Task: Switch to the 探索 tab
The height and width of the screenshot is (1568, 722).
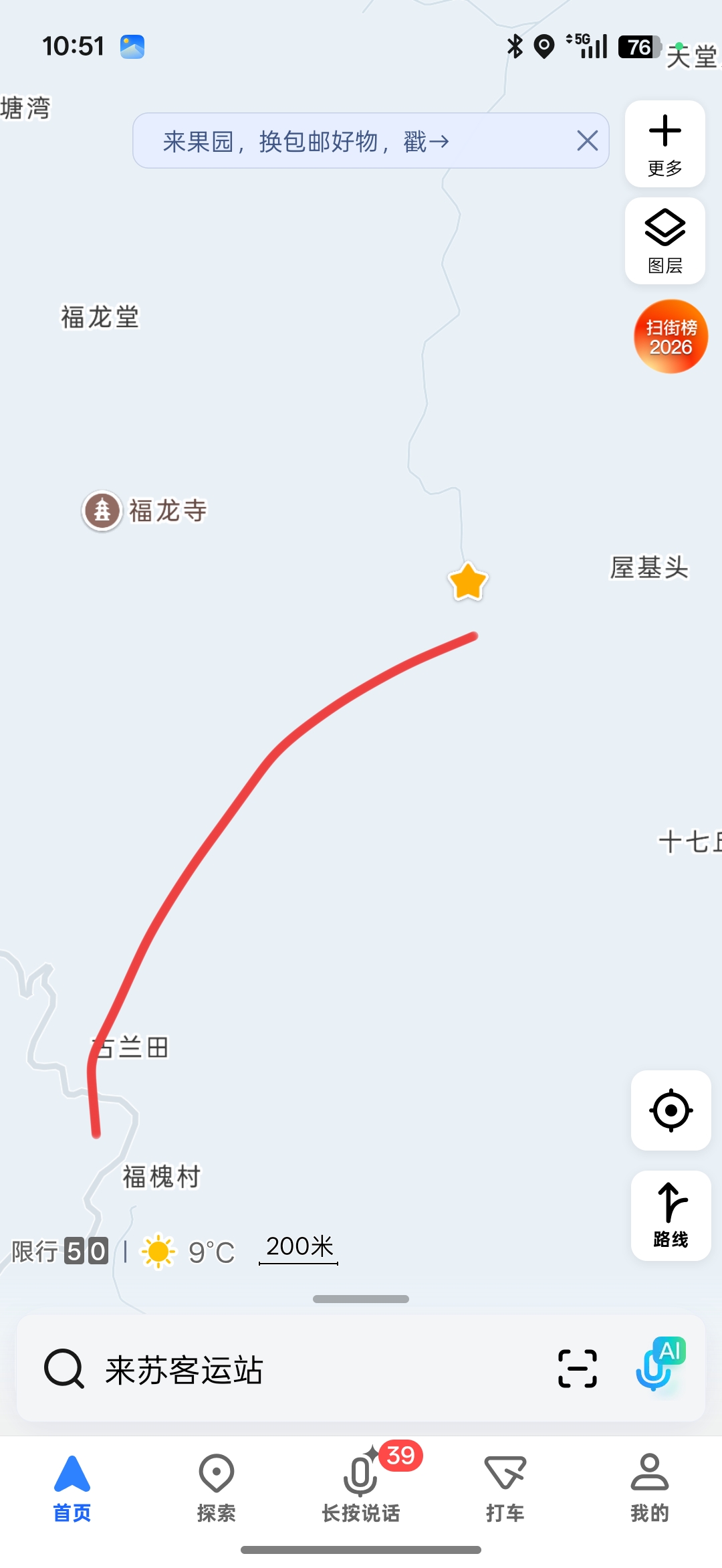Action: coord(217,1485)
